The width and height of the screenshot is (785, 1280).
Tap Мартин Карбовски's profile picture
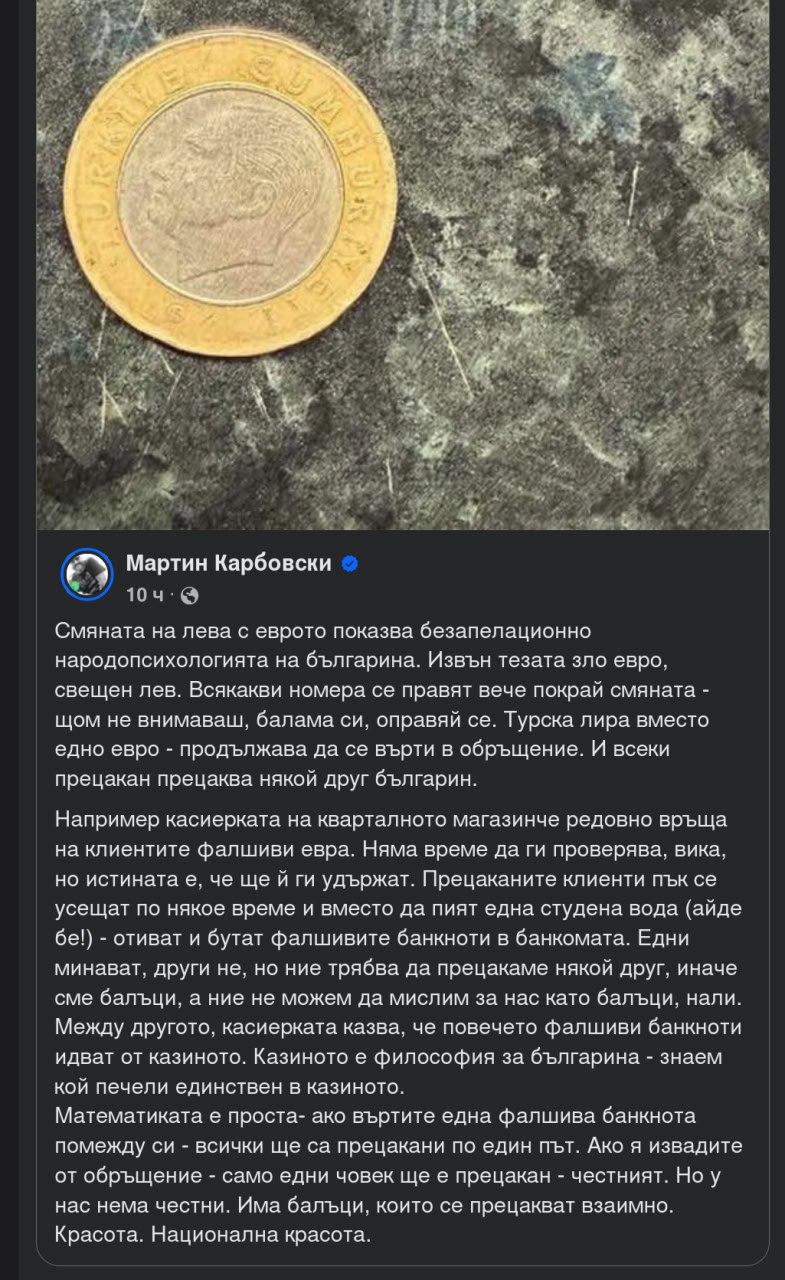click(87, 575)
